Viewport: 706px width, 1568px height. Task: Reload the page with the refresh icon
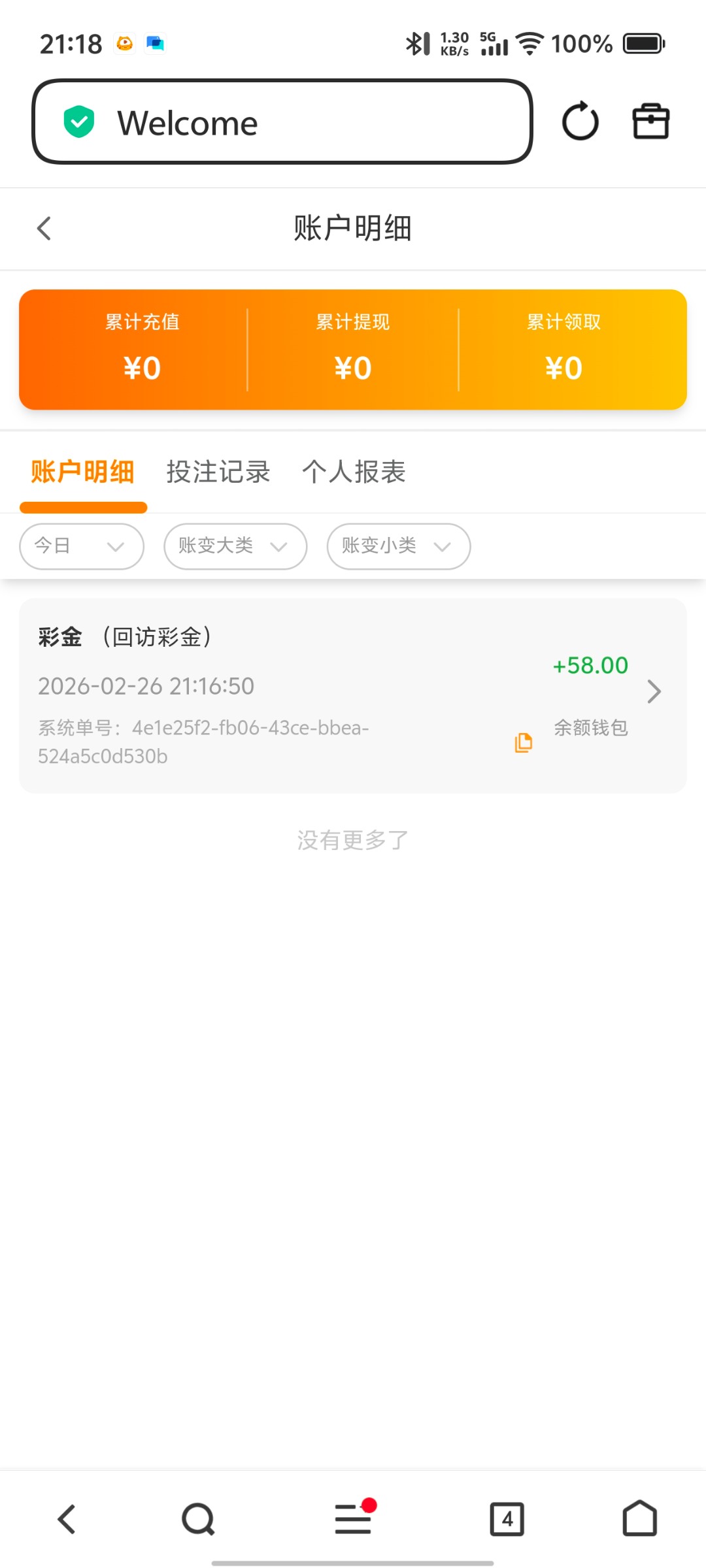tap(580, 122)
